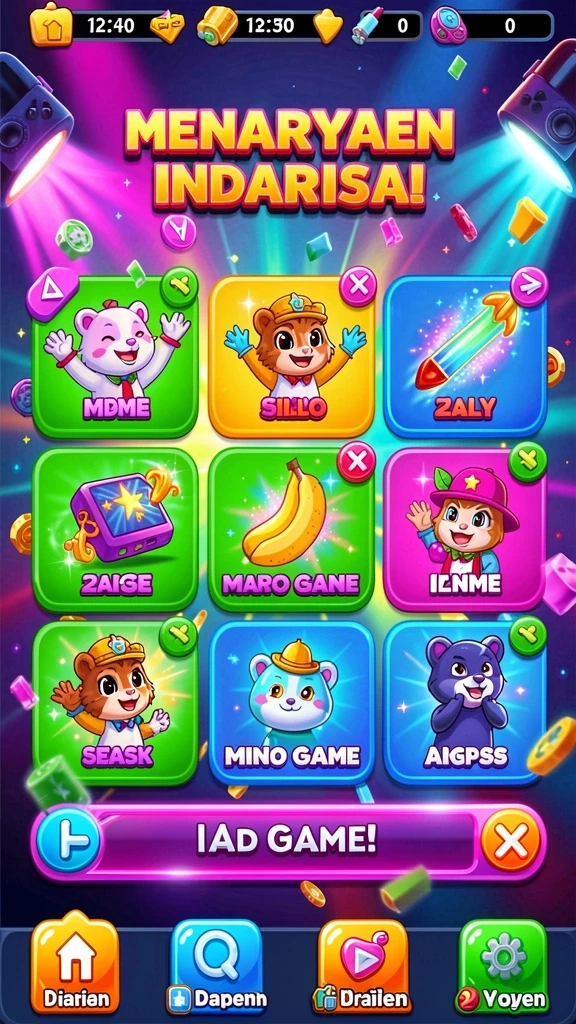Image resolution: width=576 pixels, height=1024 pixels.
Task: Launch the ZALY rocket game
Action: coord(465,357)
